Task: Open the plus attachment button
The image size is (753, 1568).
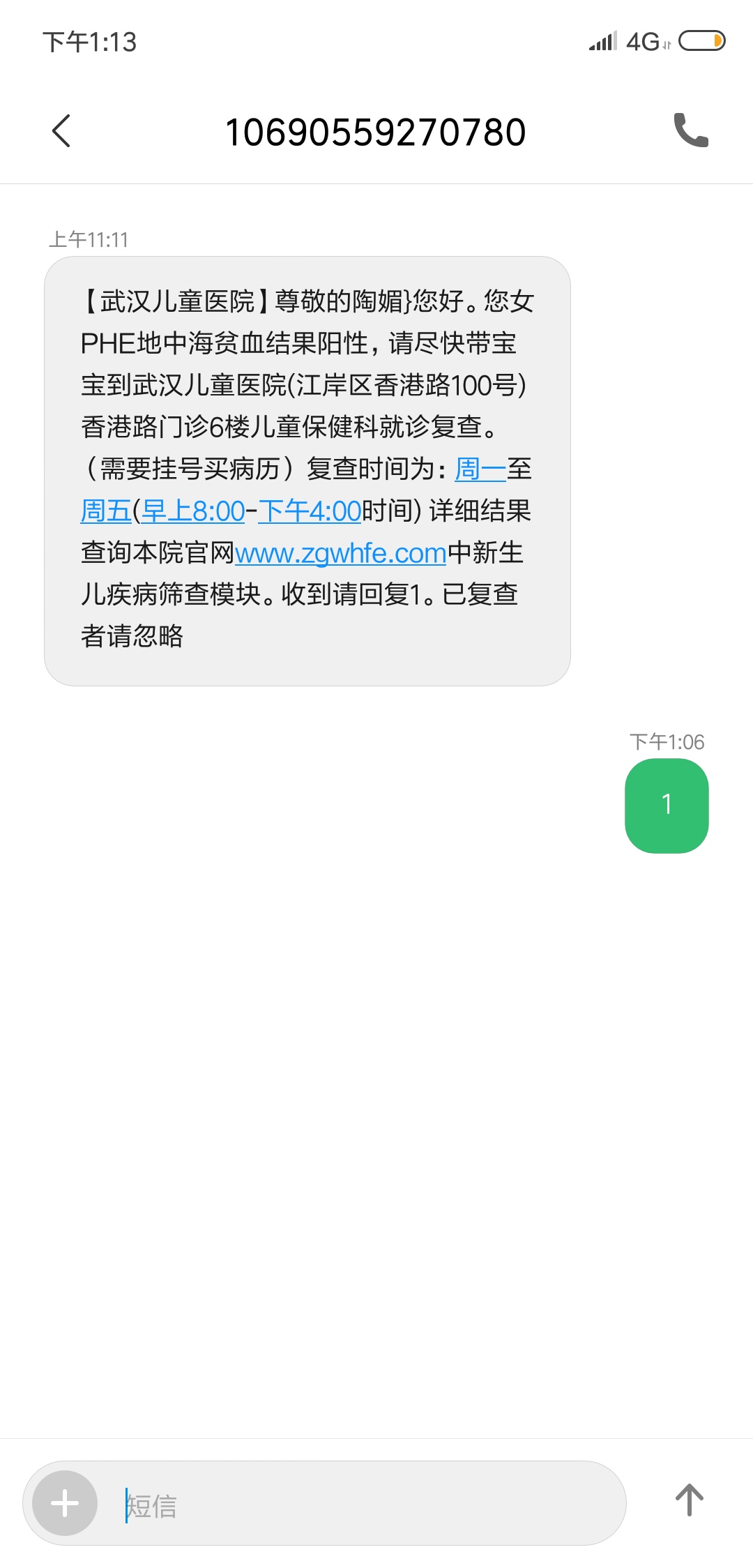Action: click(x=65, y=1503)
